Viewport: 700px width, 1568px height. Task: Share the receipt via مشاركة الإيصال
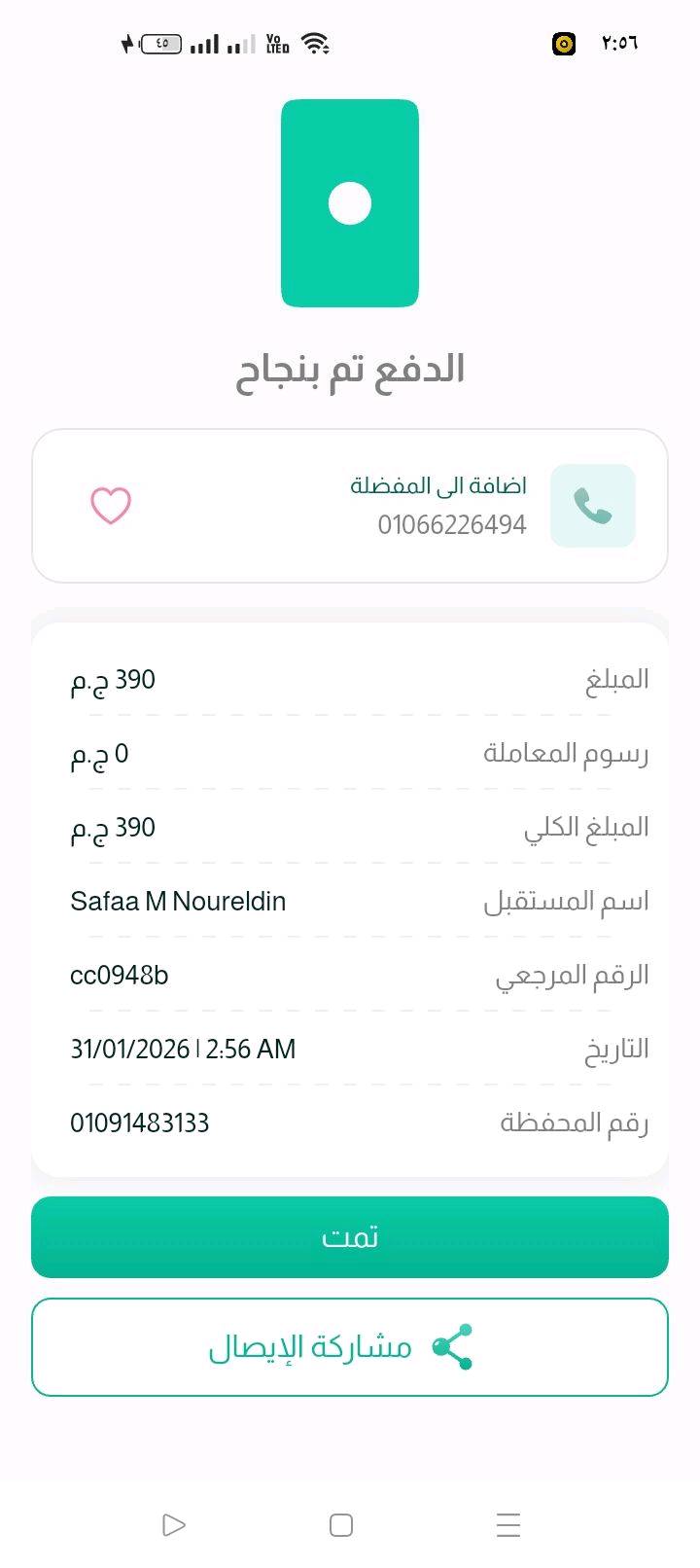click(350, 1347)
